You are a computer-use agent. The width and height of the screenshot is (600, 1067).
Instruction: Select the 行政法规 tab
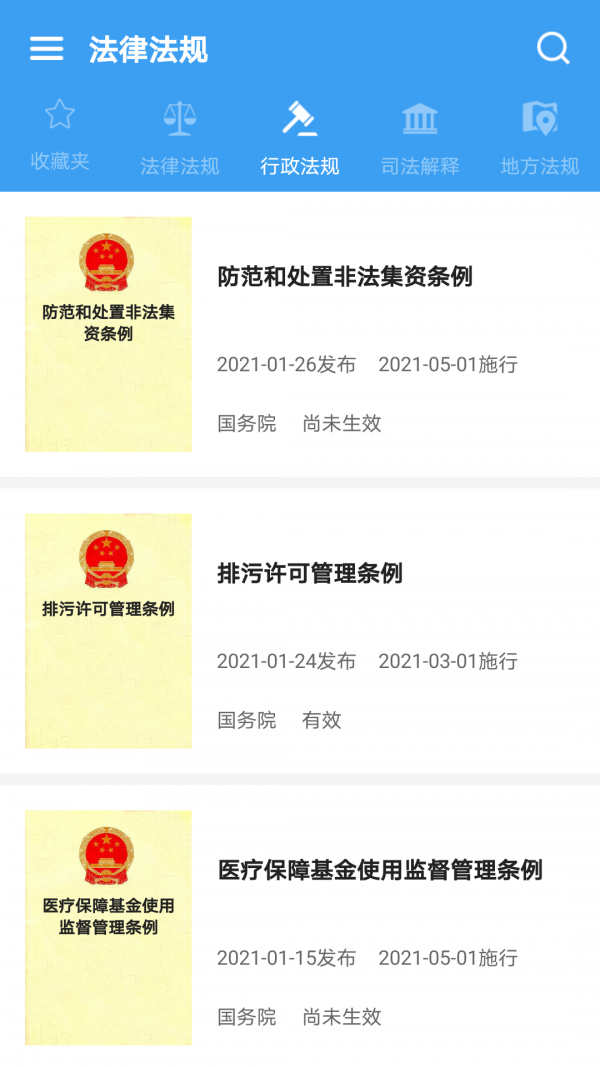point(300,138)
